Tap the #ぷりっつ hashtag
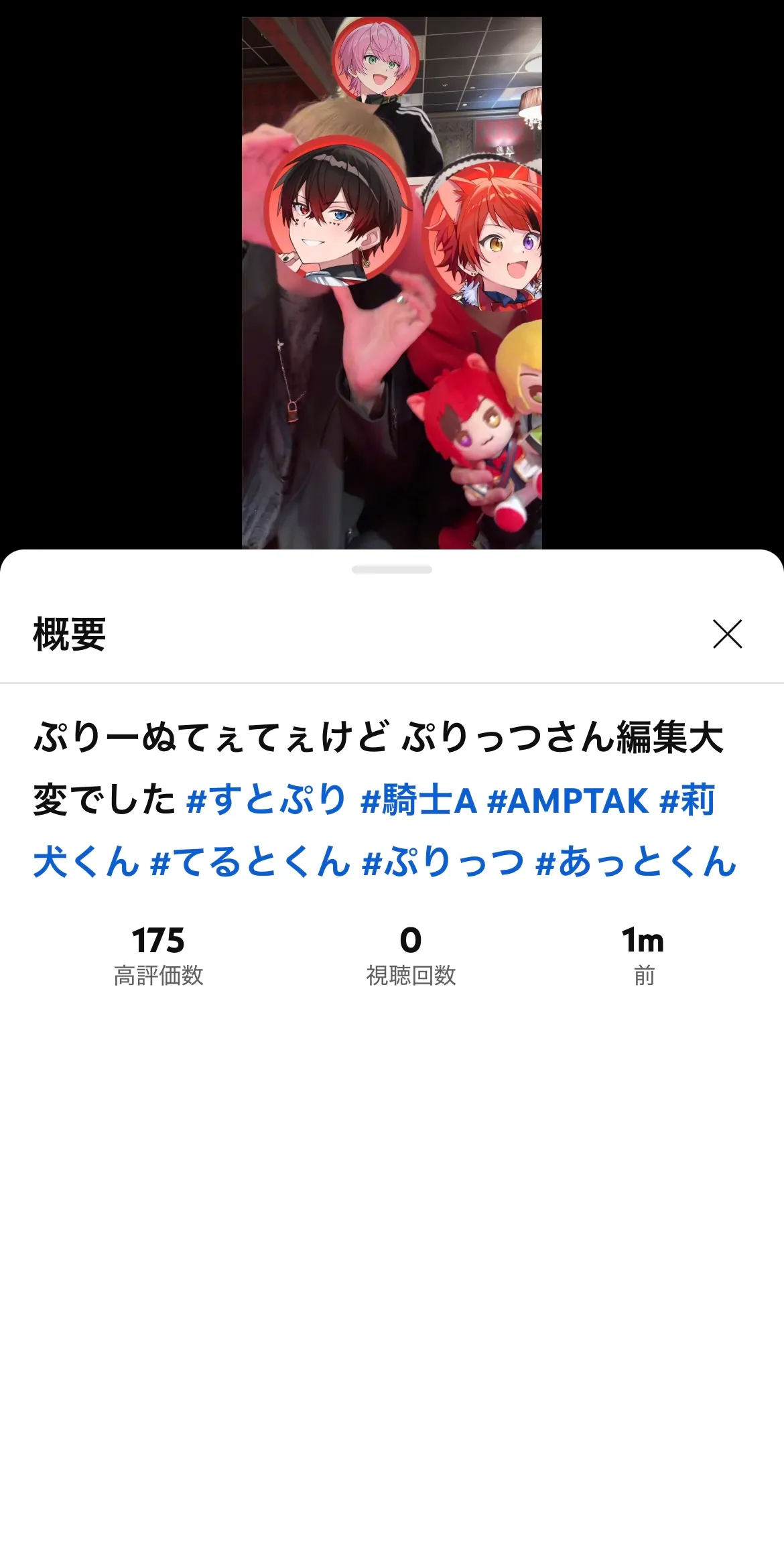Image resolution: width=784 pixels, height=1566 pixels. tap(442, 861)
